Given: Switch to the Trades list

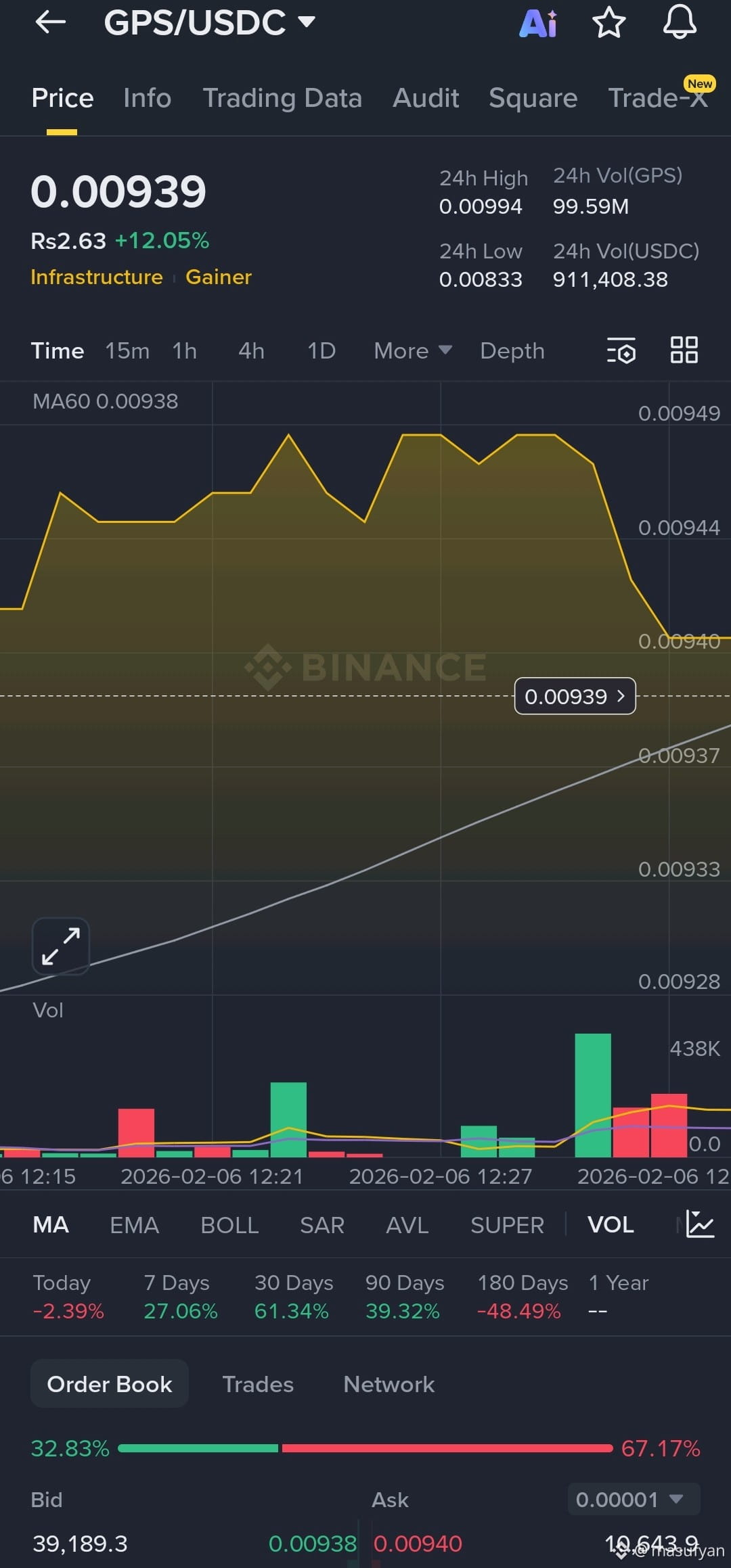Looking at the screenshot, I should point(258,1385).
